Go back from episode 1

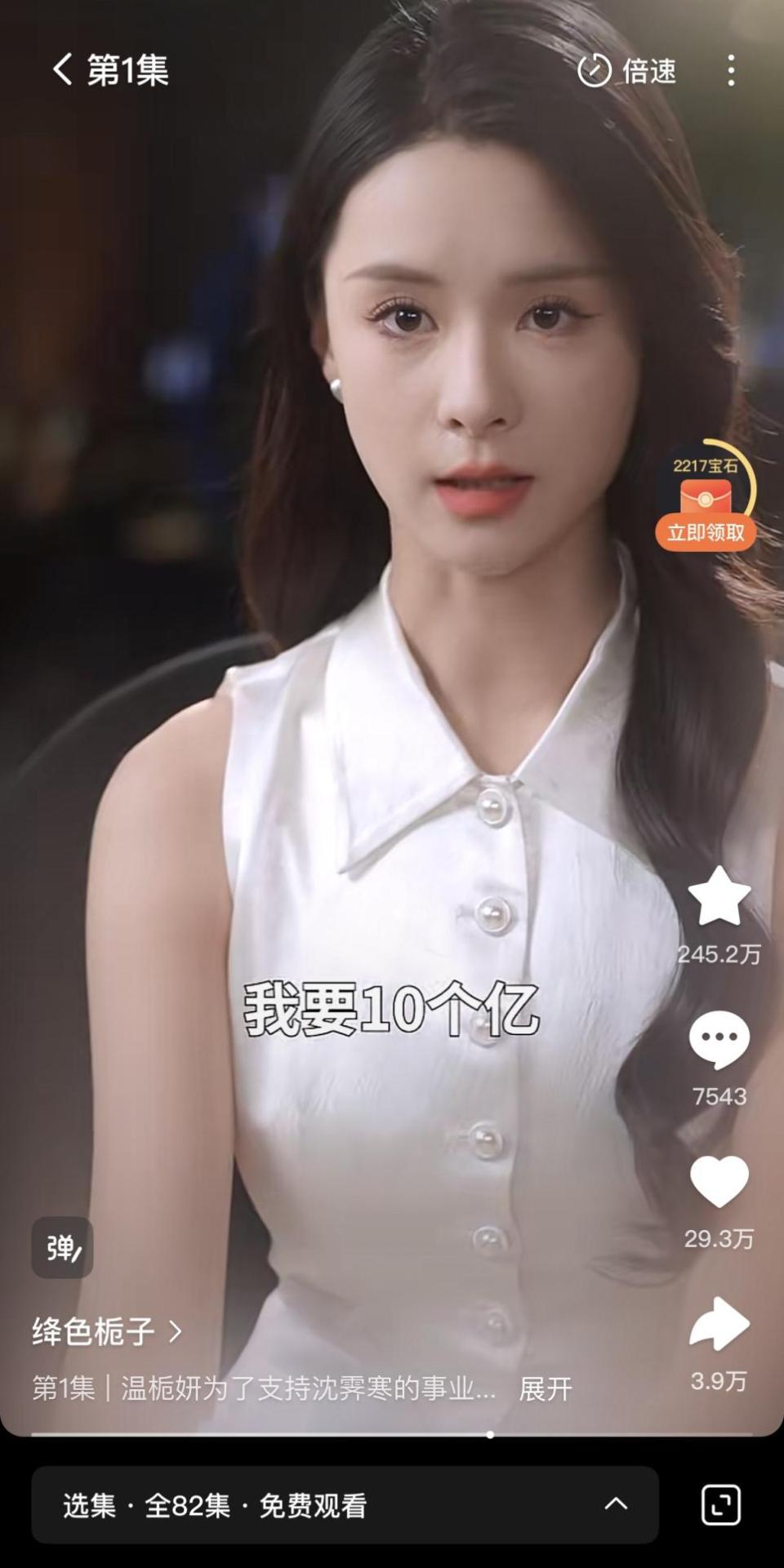click(62, 70)
